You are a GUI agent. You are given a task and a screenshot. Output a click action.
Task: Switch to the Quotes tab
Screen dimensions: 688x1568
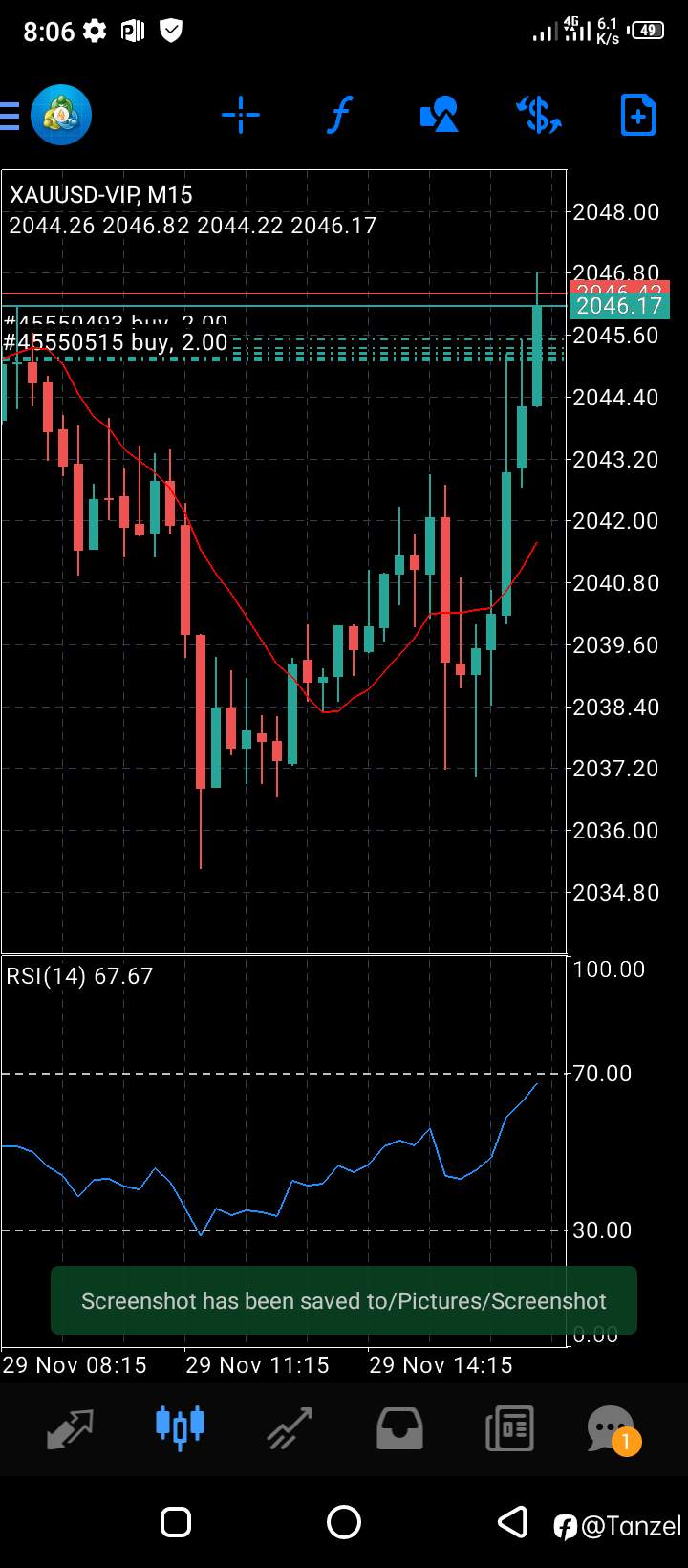[70, 1429]
